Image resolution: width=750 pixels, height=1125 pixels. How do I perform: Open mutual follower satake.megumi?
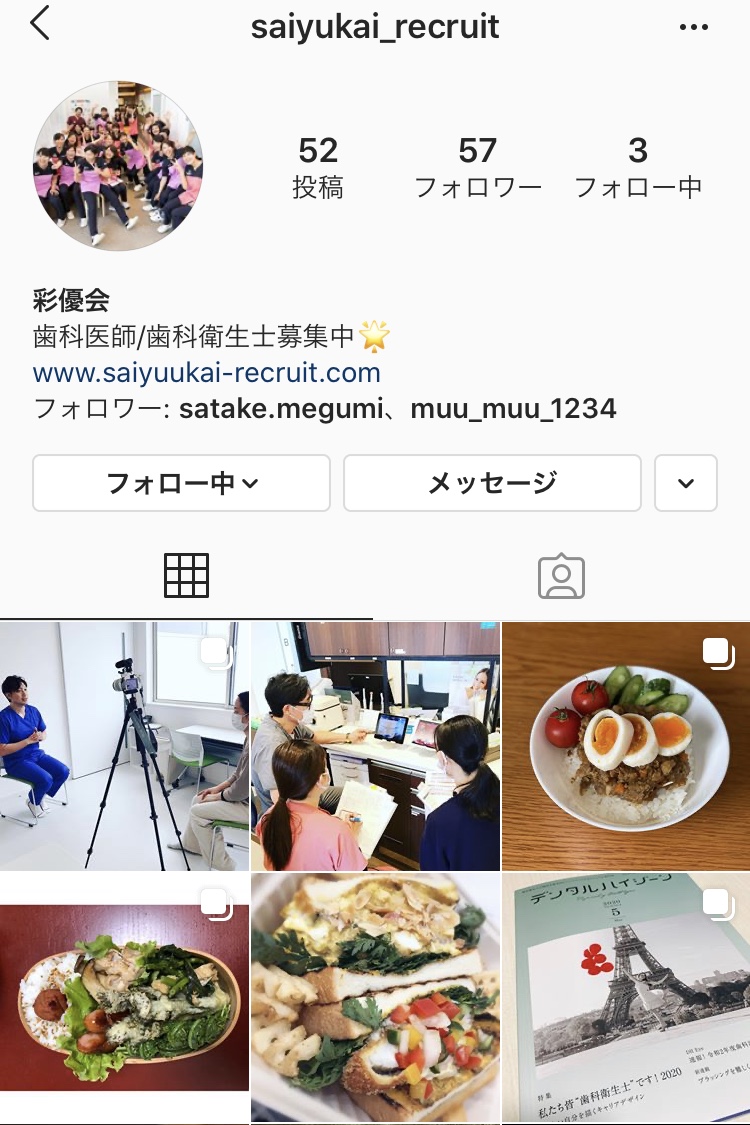[281, 409]
